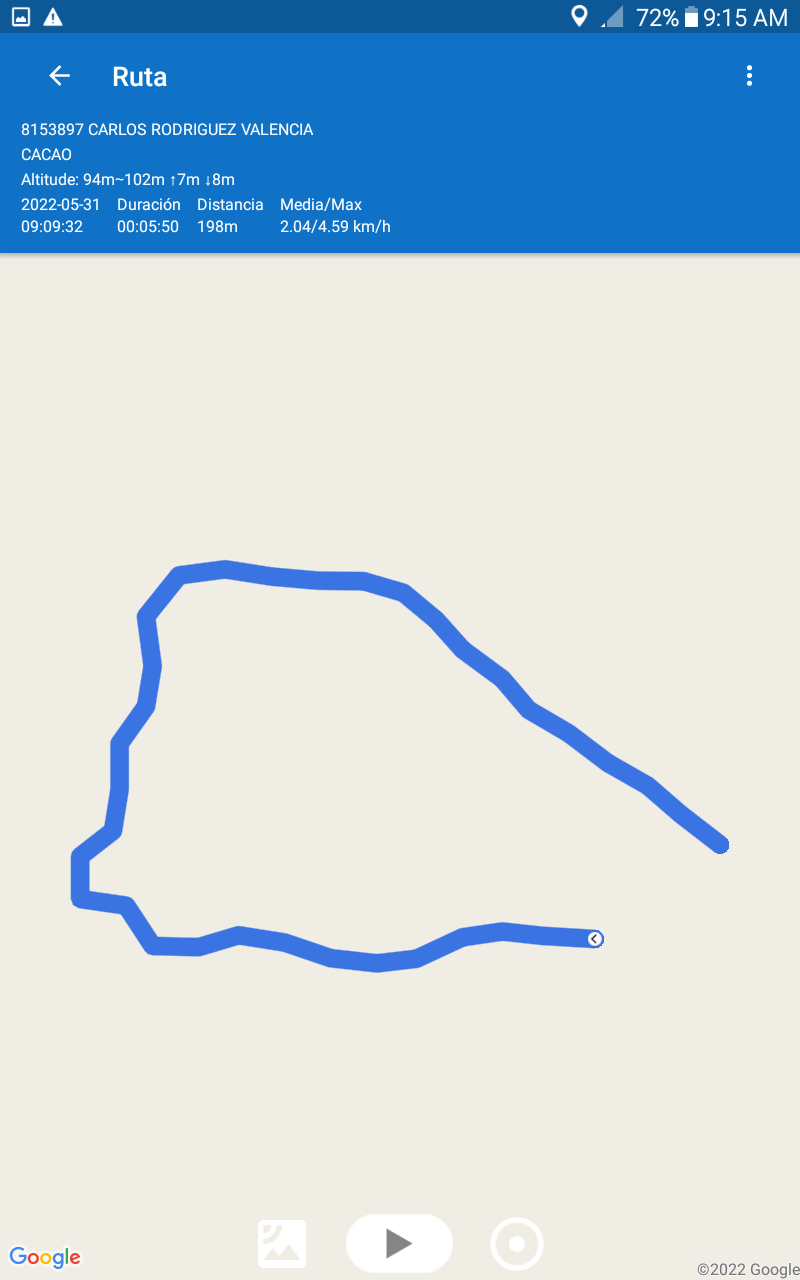Tap the circular center-location button
This screenshot has height=1280, width=800.
[x=517, y=1244]
